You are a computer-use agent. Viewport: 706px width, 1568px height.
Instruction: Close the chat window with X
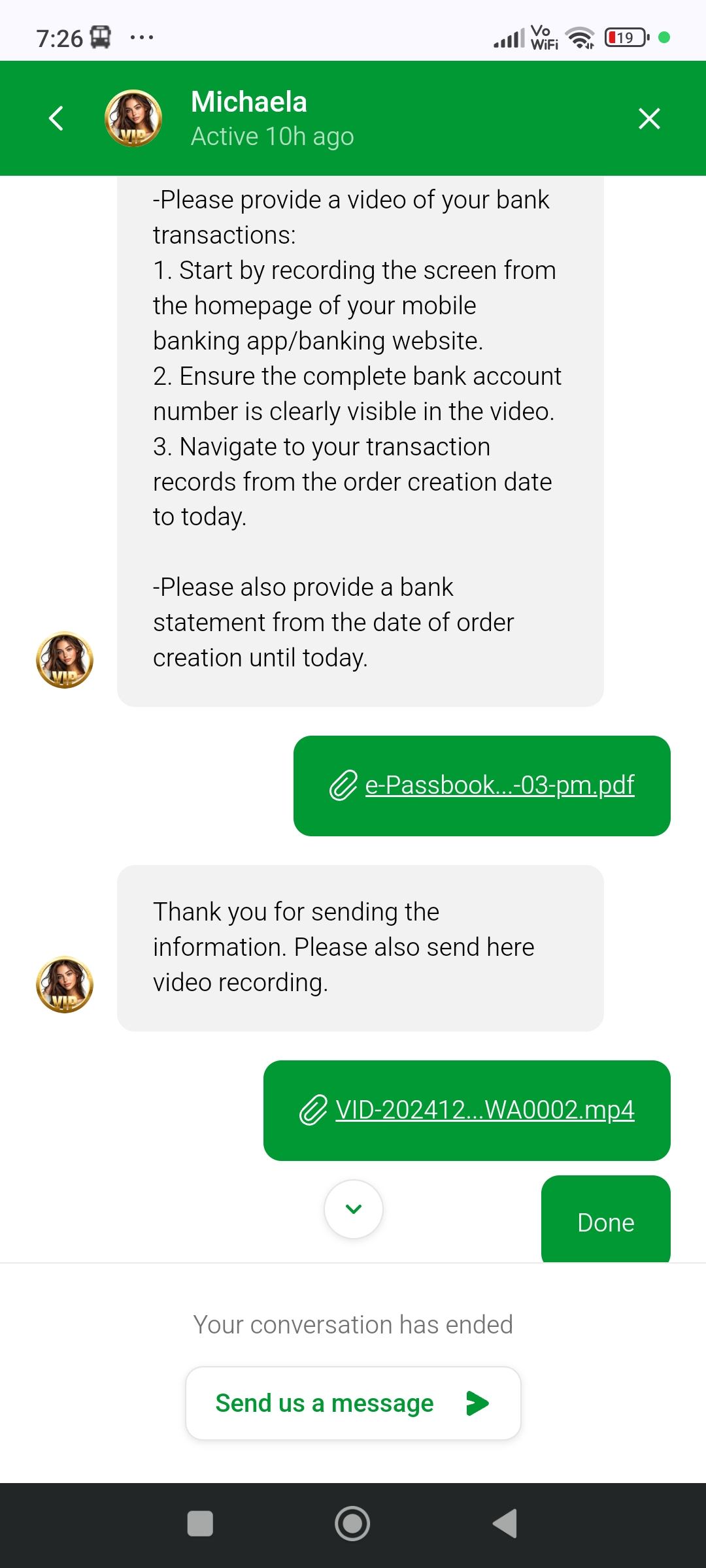pyautogui.click(x=648, y=118)
